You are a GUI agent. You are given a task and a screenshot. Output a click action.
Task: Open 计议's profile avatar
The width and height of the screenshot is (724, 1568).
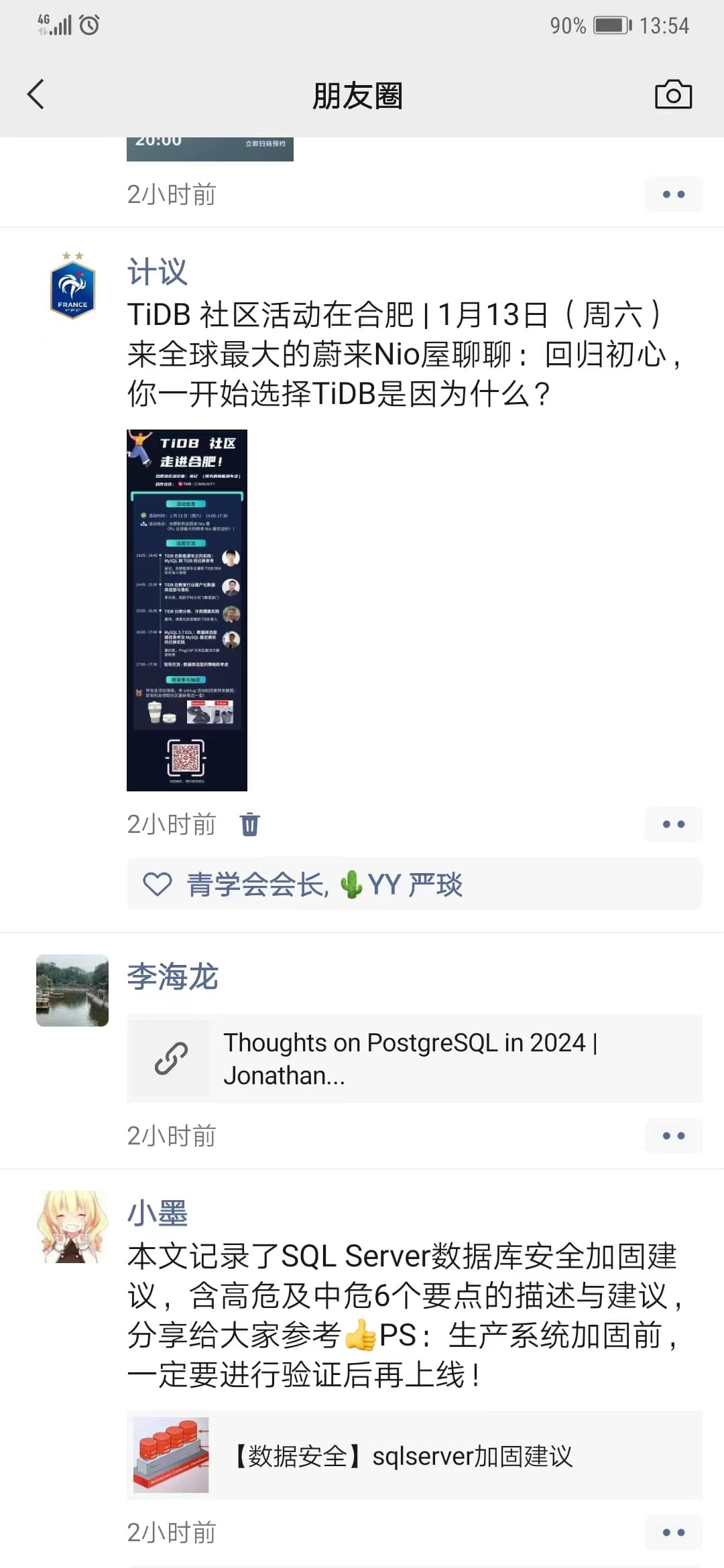[x=72, y=286]
